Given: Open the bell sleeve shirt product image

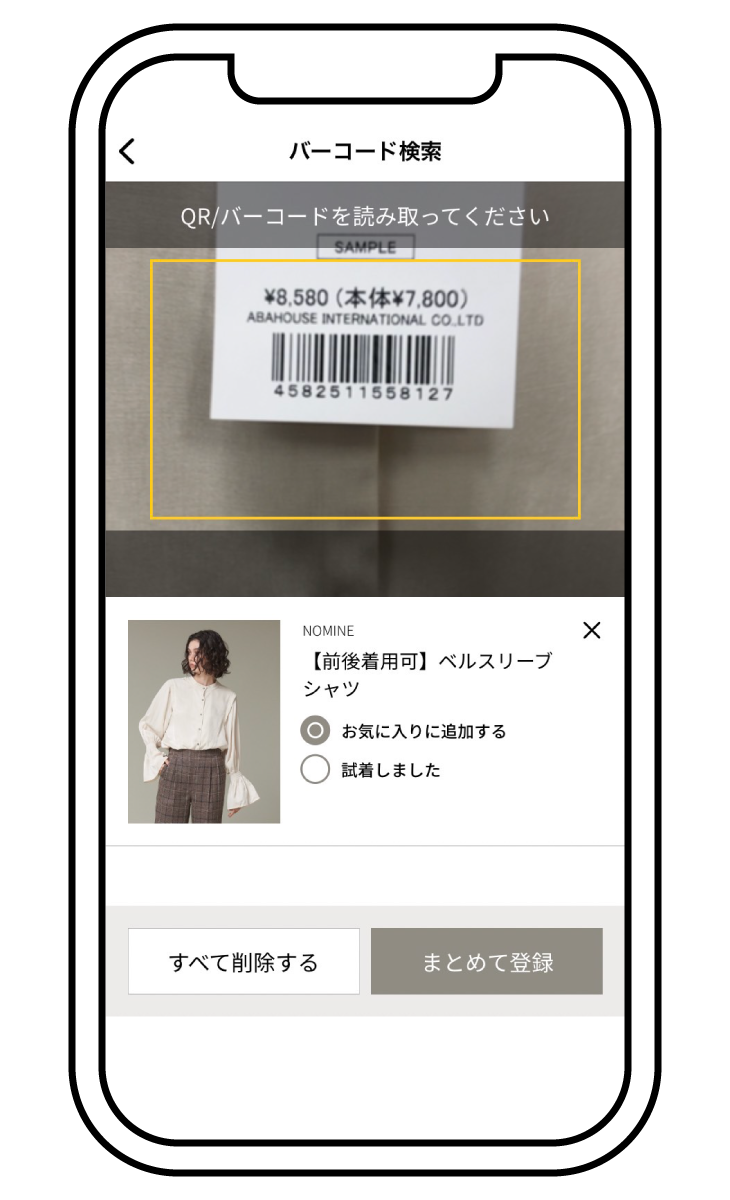Looking at the screenshot, I should click(x=204, y=721).
